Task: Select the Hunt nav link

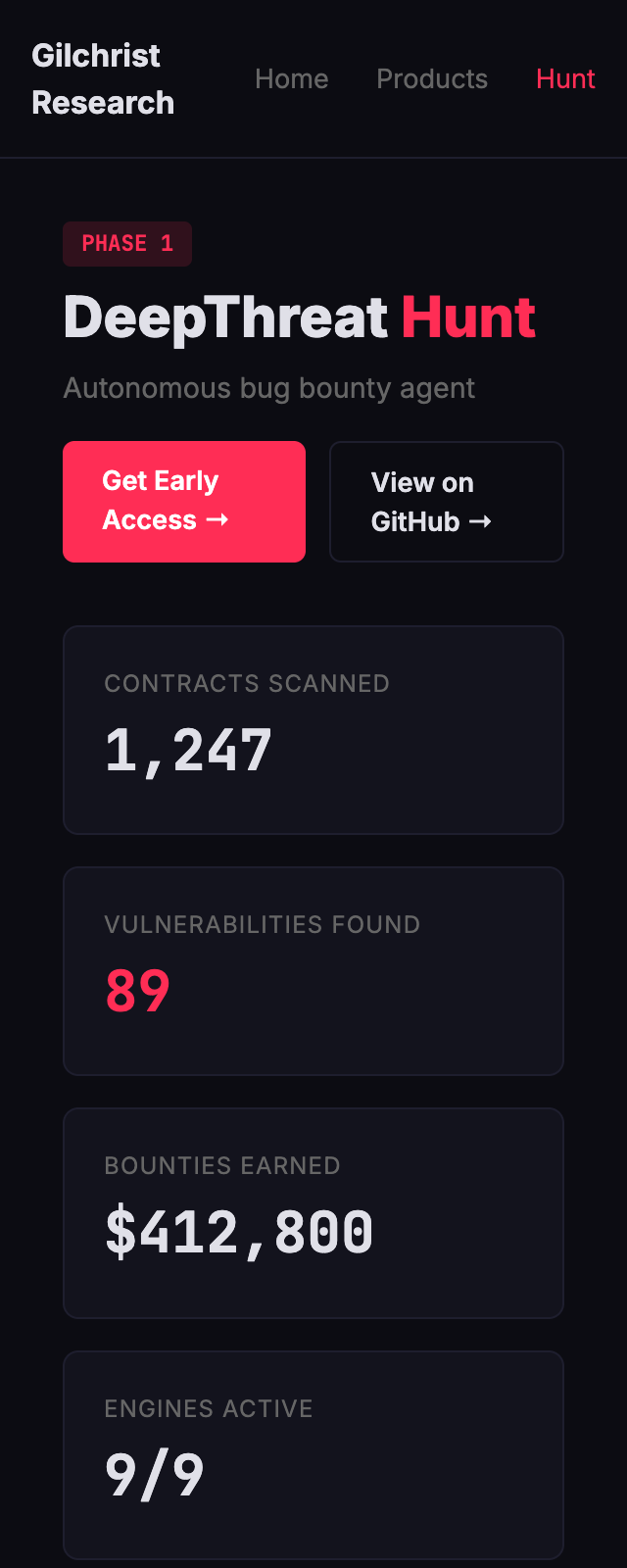Action: (565, 78)
